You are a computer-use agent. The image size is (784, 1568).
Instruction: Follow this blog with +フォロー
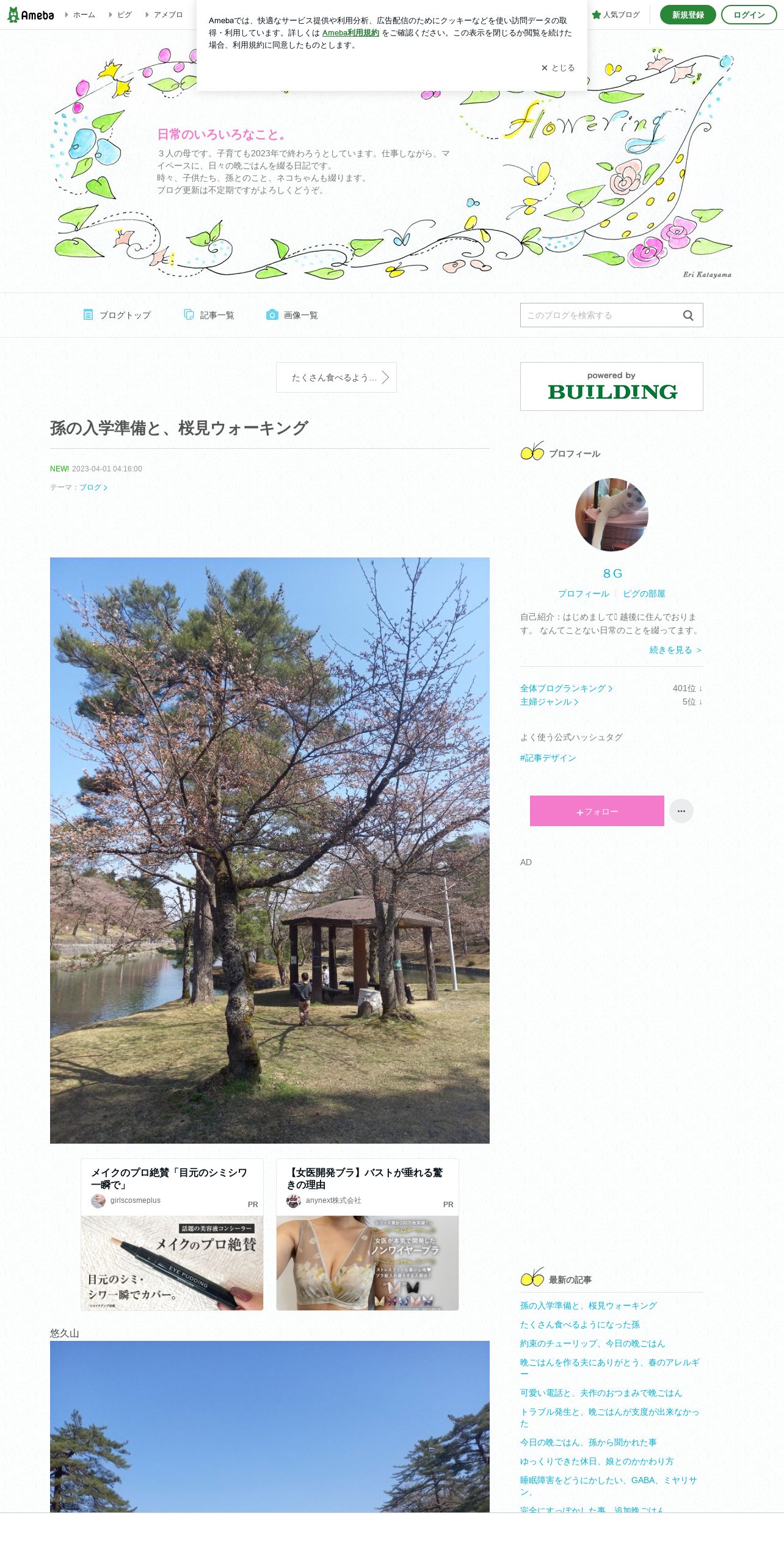(x=597, y=811)
